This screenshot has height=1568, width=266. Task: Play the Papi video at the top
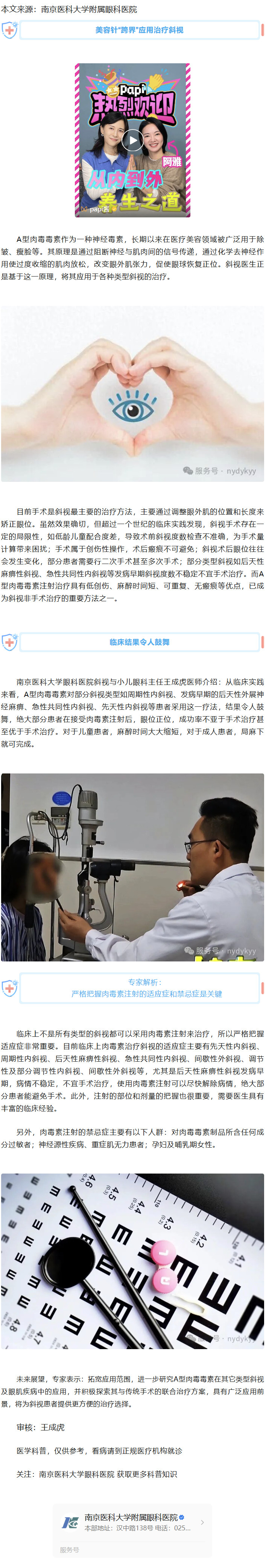pyautogui.click(x=132, y=141)
